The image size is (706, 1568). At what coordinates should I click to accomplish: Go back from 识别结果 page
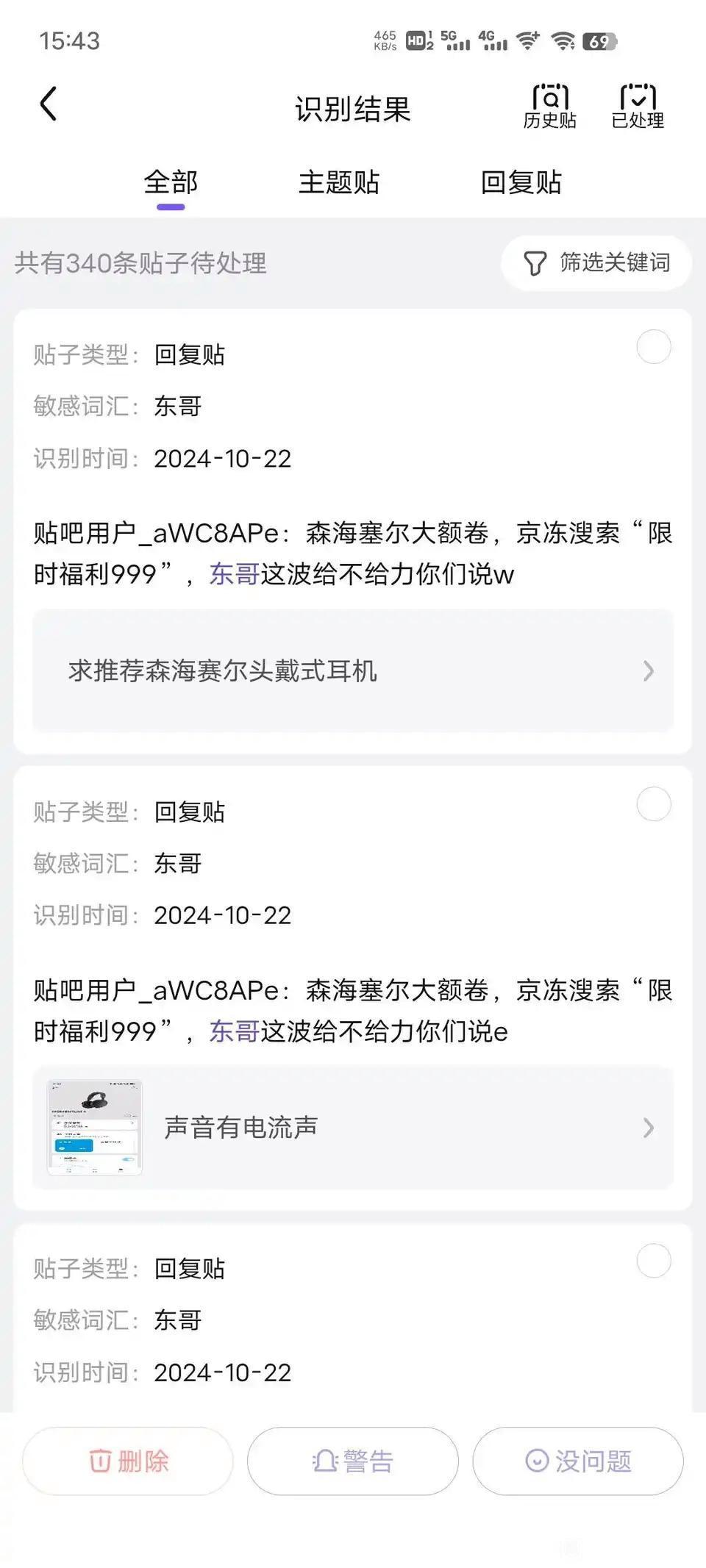coord(49,104)
